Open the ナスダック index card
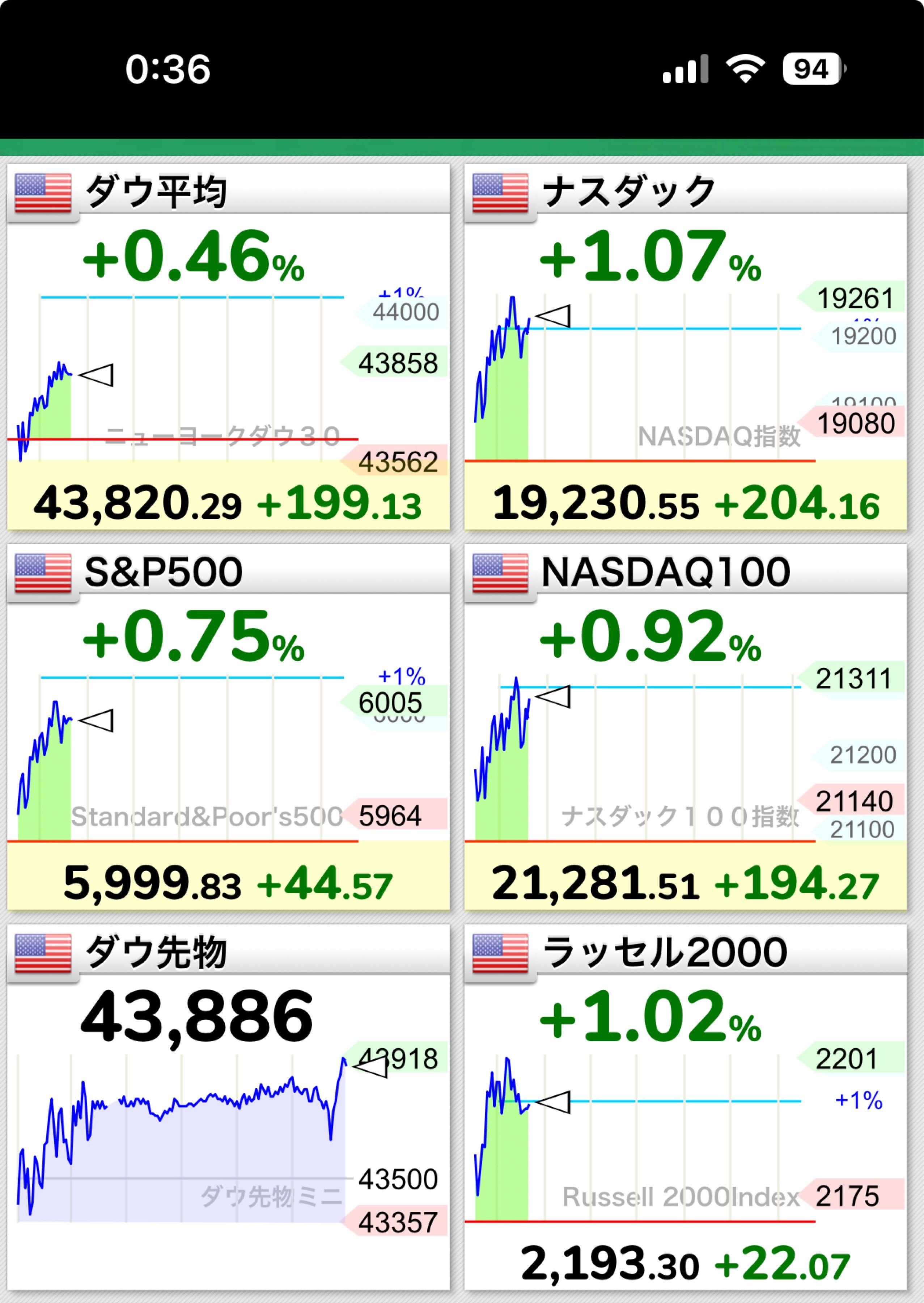Viewport: 924px width, 1303px height. pyautogui.click(x=685, y=347)
